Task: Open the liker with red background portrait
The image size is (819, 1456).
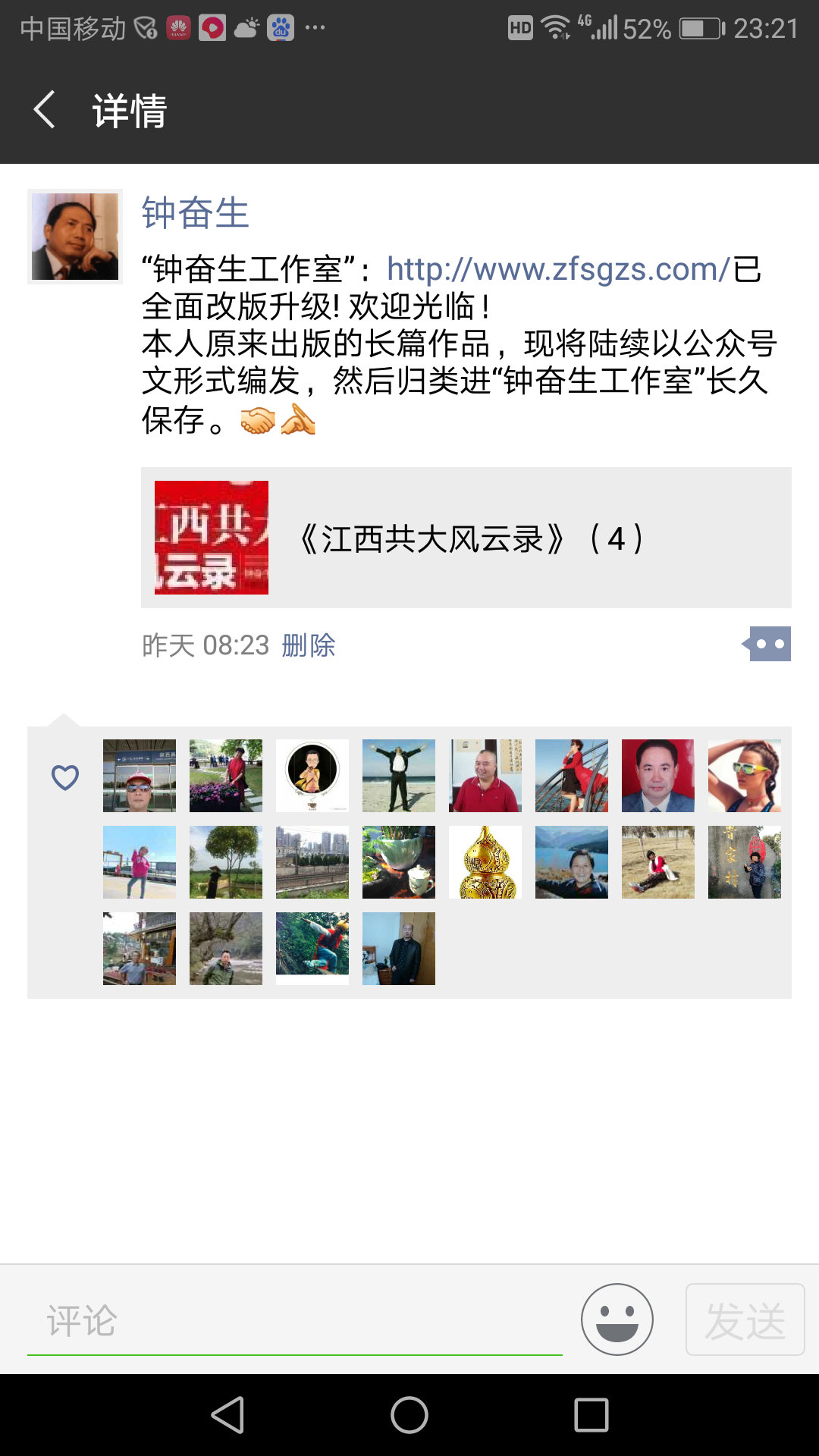Action: tap(658, 776)
